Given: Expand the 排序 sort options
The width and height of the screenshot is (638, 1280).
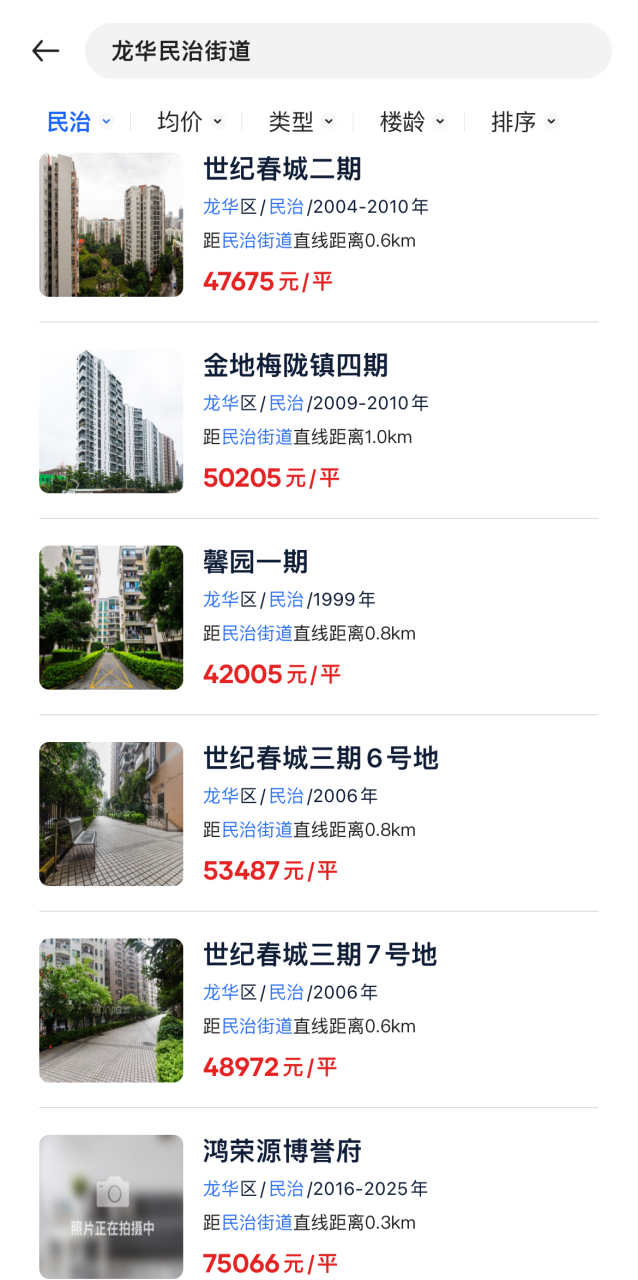Looking at the screenshot, I should (523, 122).
